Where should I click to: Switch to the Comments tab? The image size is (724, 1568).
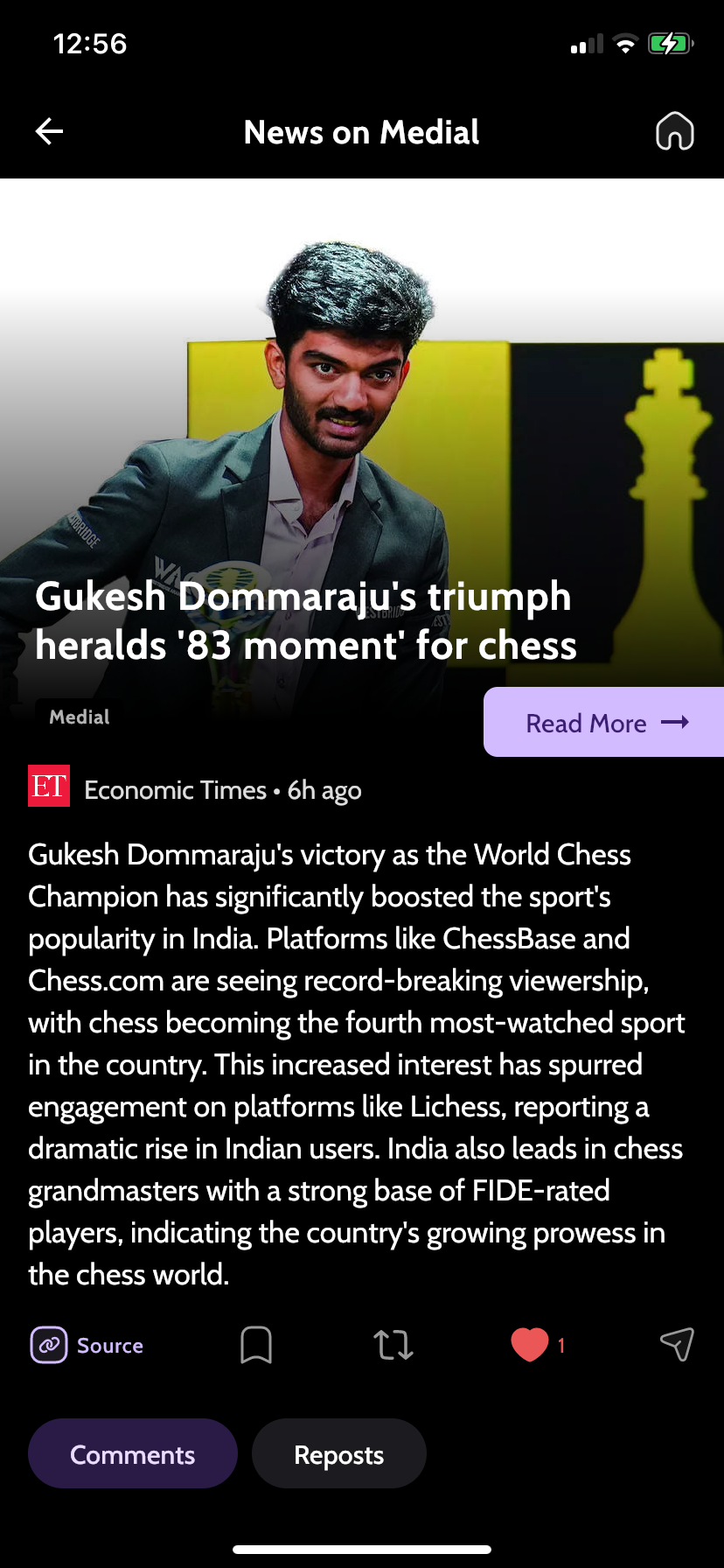coord(133,1454)
